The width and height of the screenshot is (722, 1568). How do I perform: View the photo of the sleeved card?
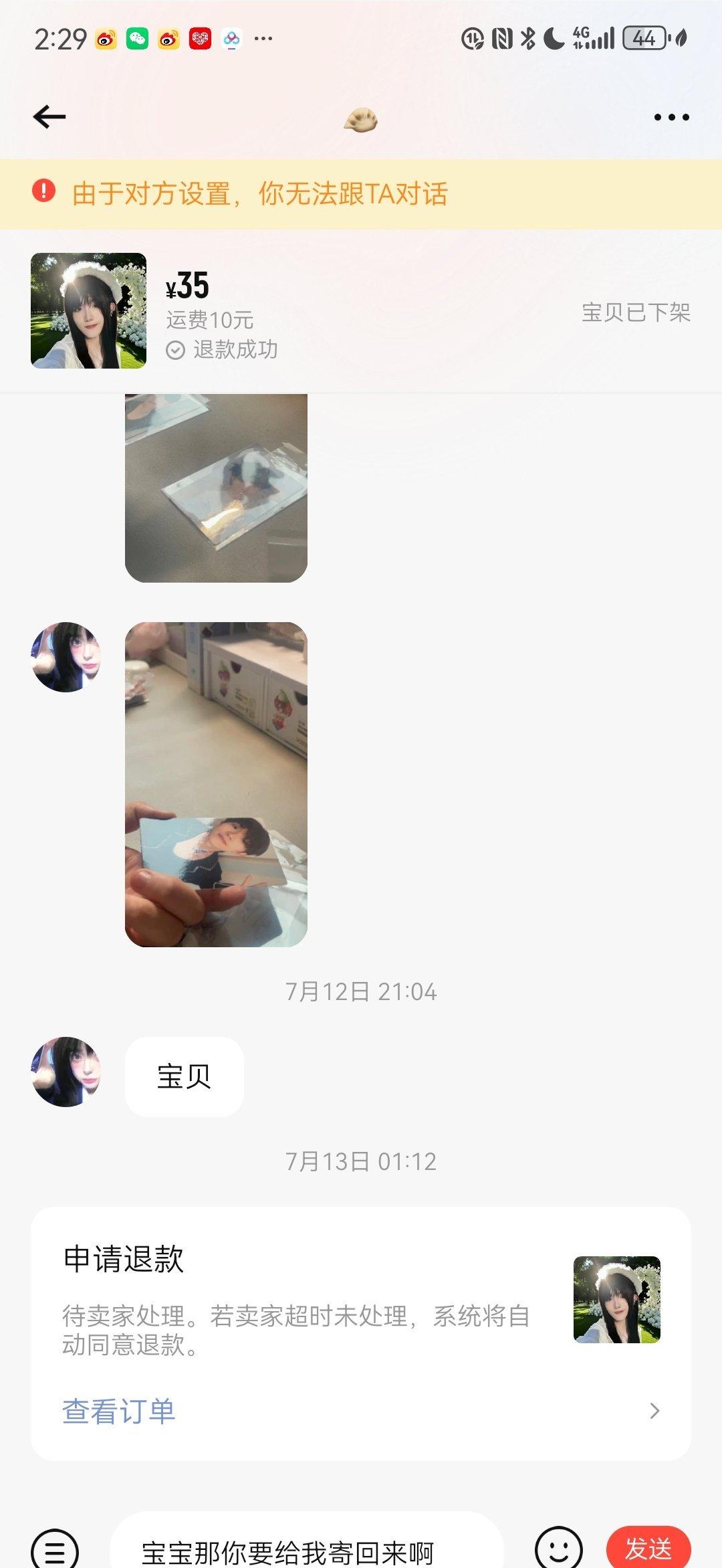[216, 488]
